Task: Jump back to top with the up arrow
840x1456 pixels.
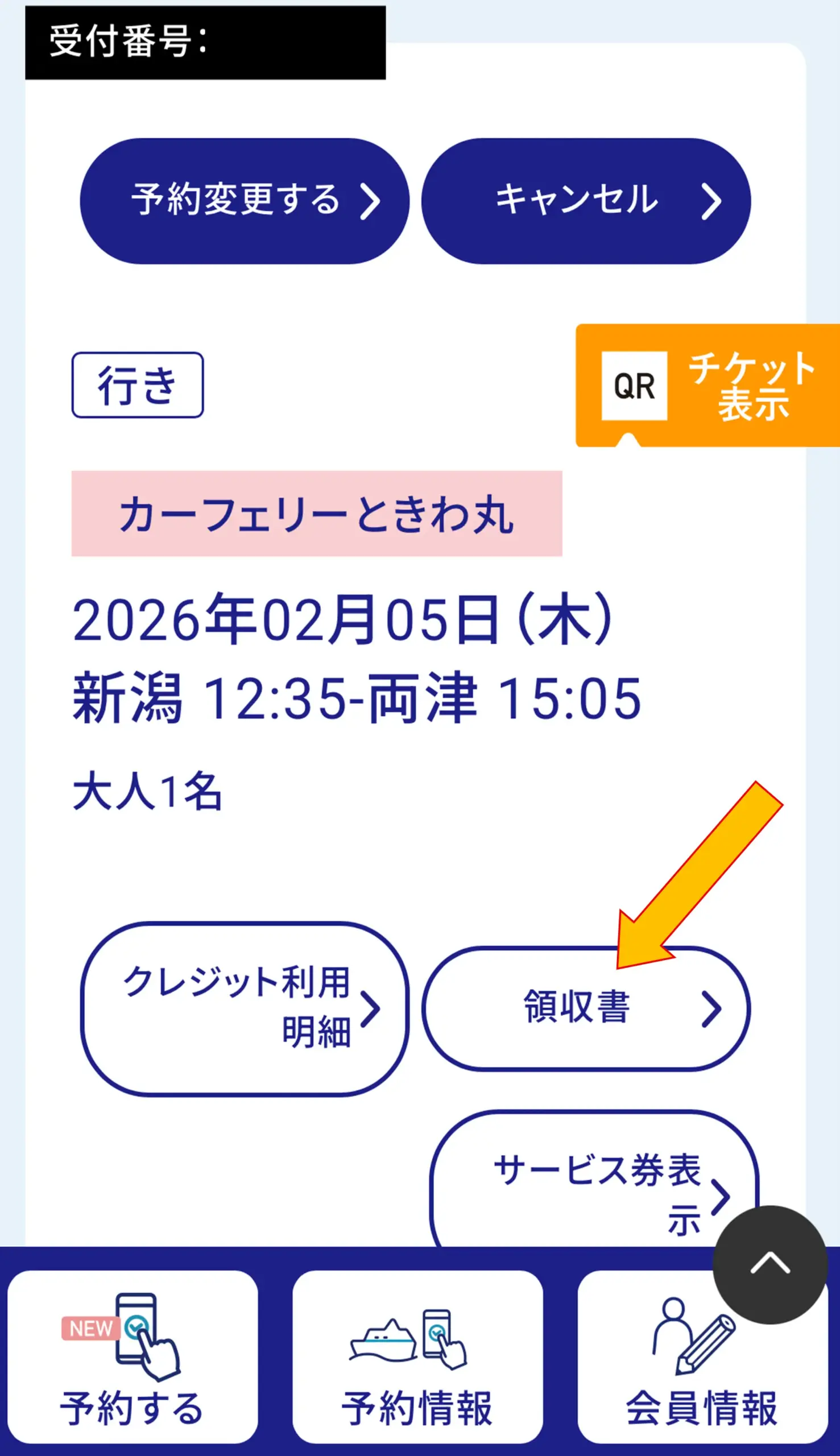Action: coord(769,1264)
